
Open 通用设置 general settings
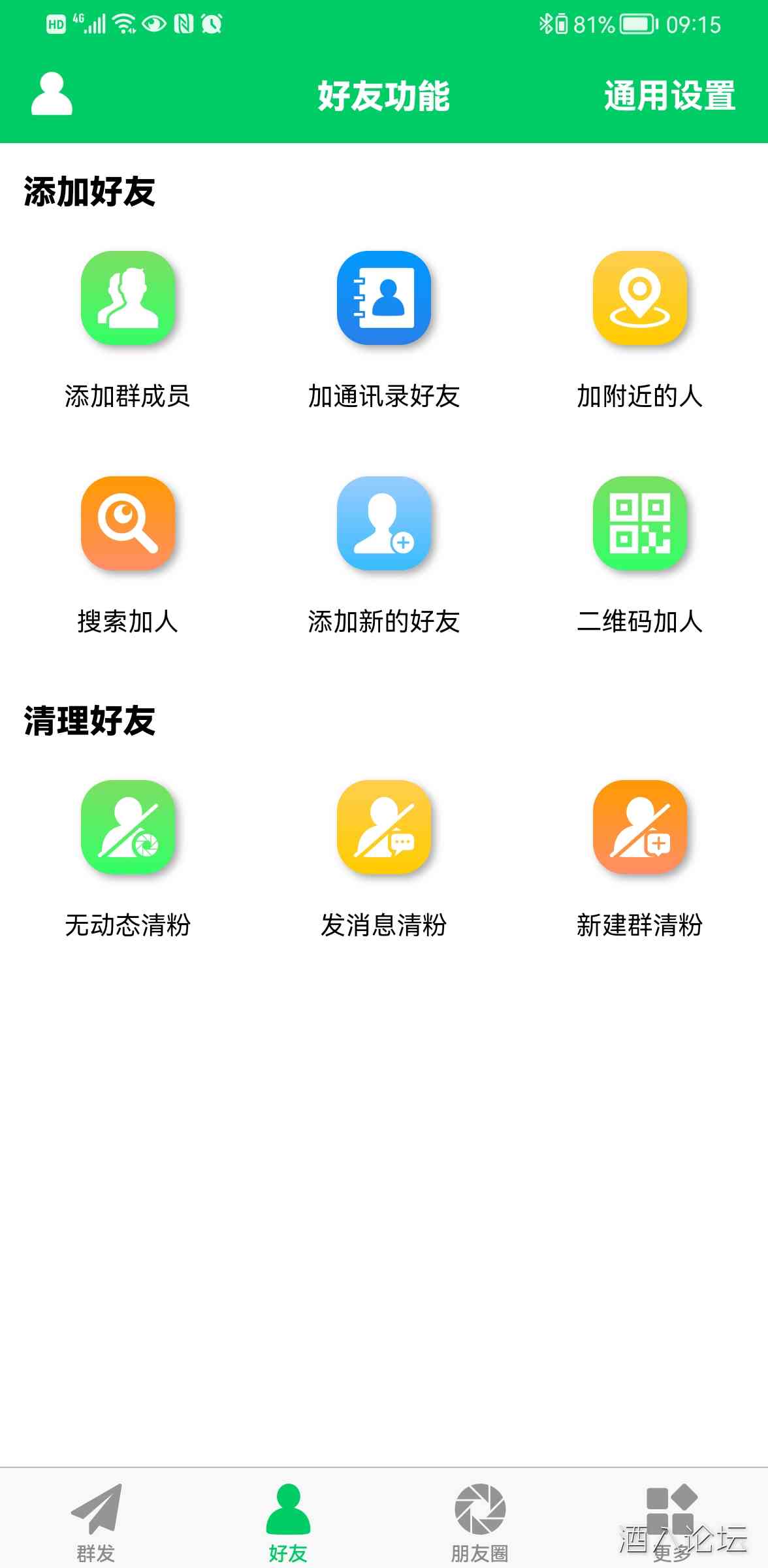click(x=670, y=97)
